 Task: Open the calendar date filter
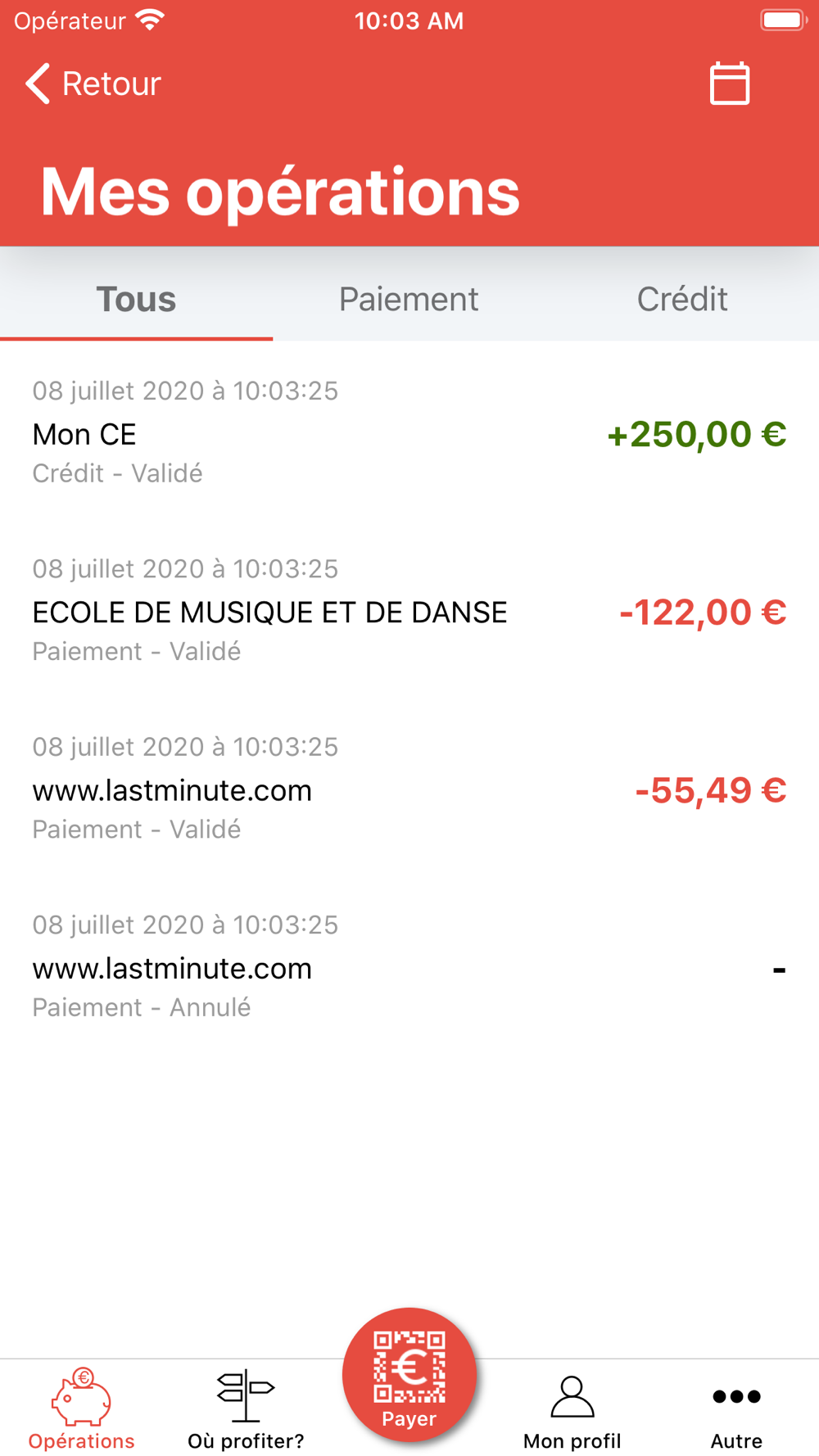(729, 84)
